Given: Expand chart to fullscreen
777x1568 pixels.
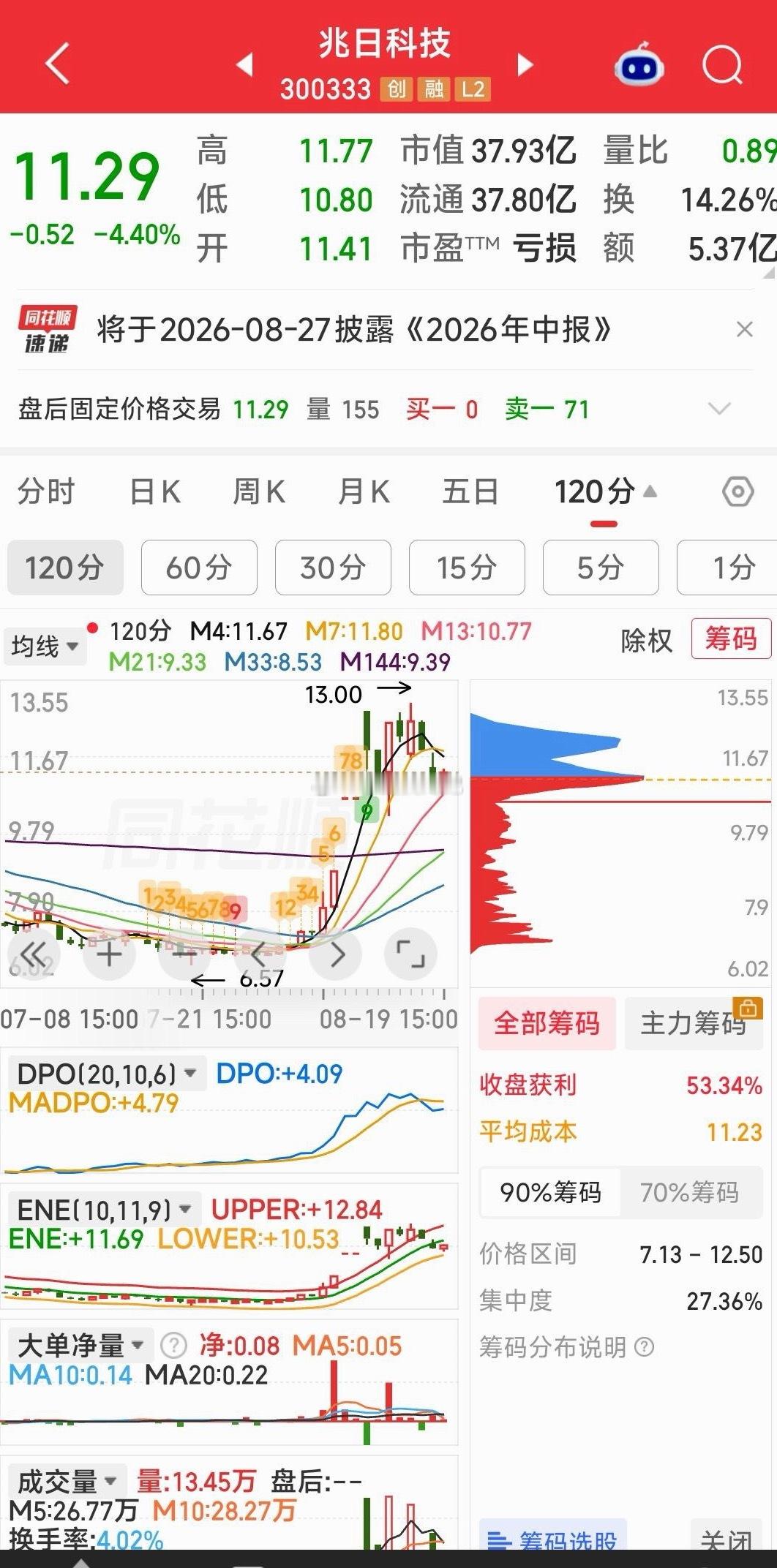Looking at the screenshot, I should pos(410,954).
